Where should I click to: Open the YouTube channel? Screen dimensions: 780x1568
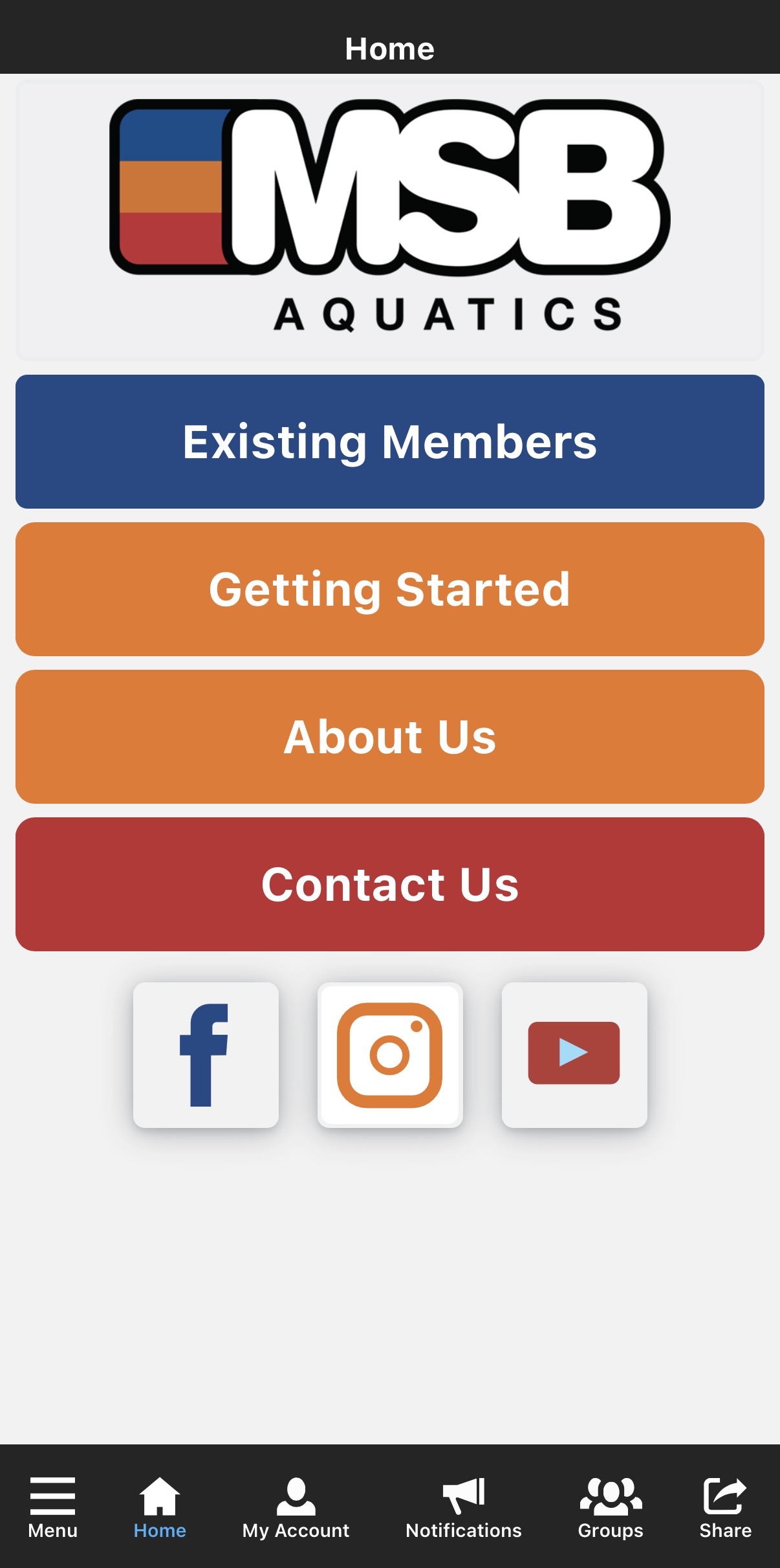click(x=574, y=1055)
